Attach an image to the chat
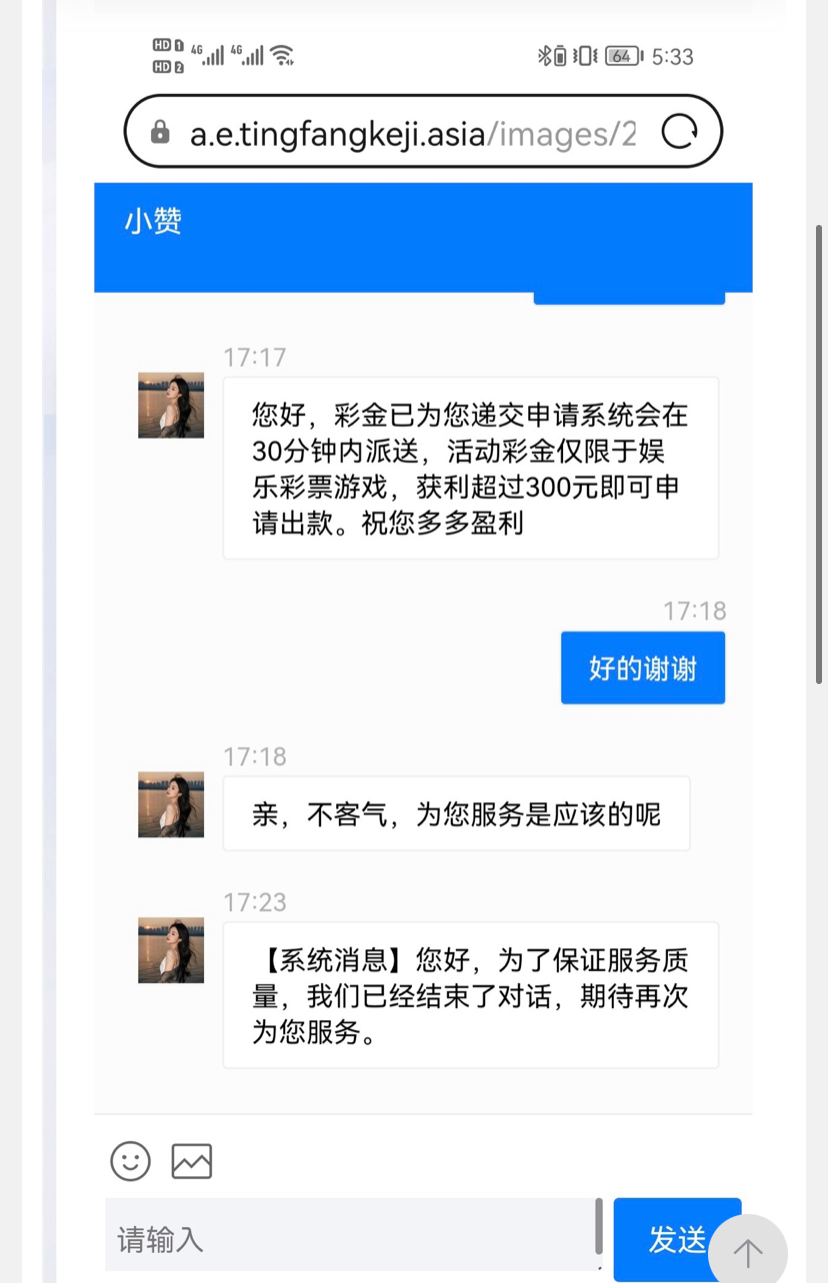The height and width of the screenshot is (1283, 828). coord(192,1161)
